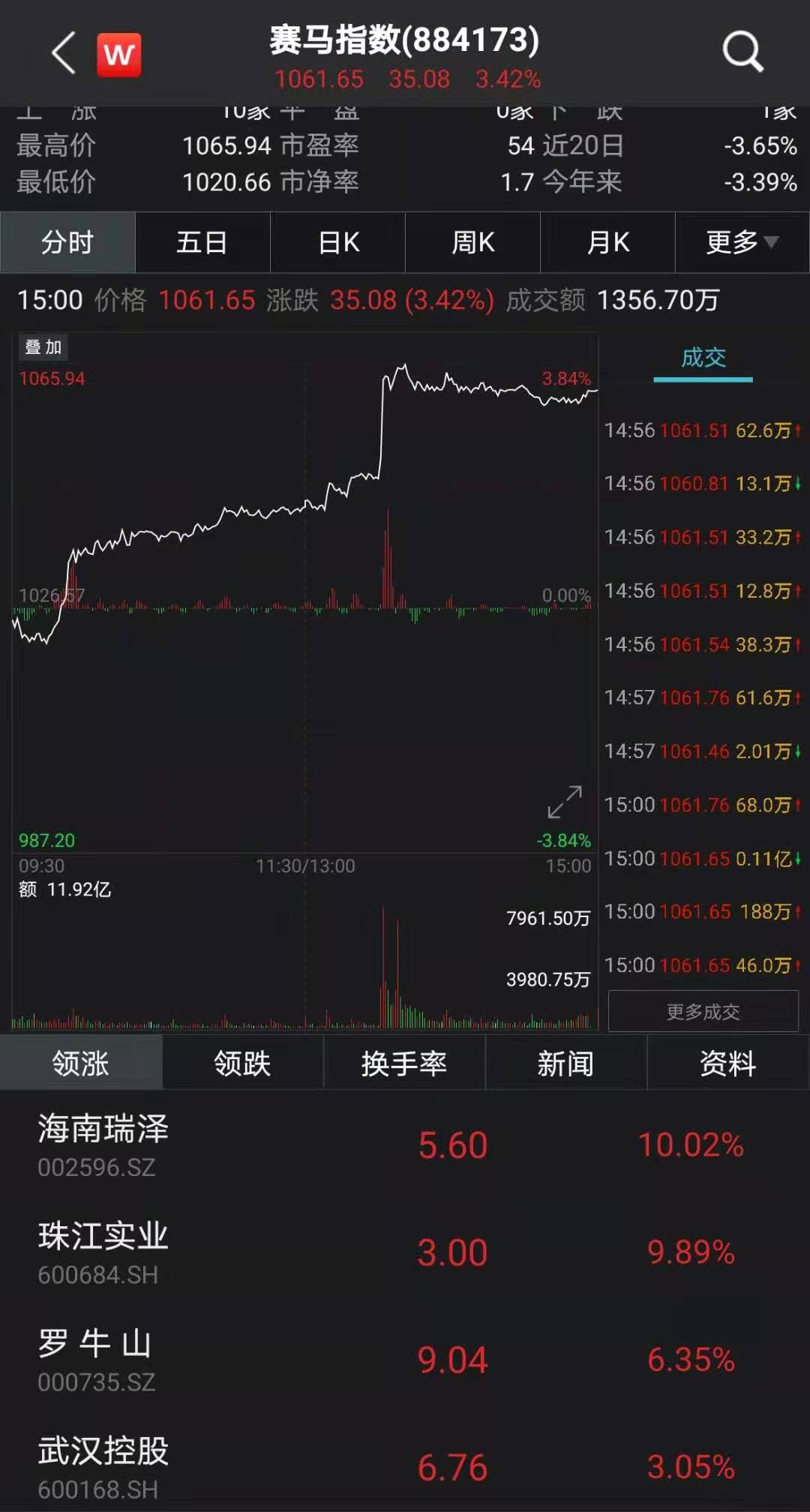Select the 月K chart tab
The width and height of the screenshot is (810, 1512).
pyautogui.click(x=608, y=242)
